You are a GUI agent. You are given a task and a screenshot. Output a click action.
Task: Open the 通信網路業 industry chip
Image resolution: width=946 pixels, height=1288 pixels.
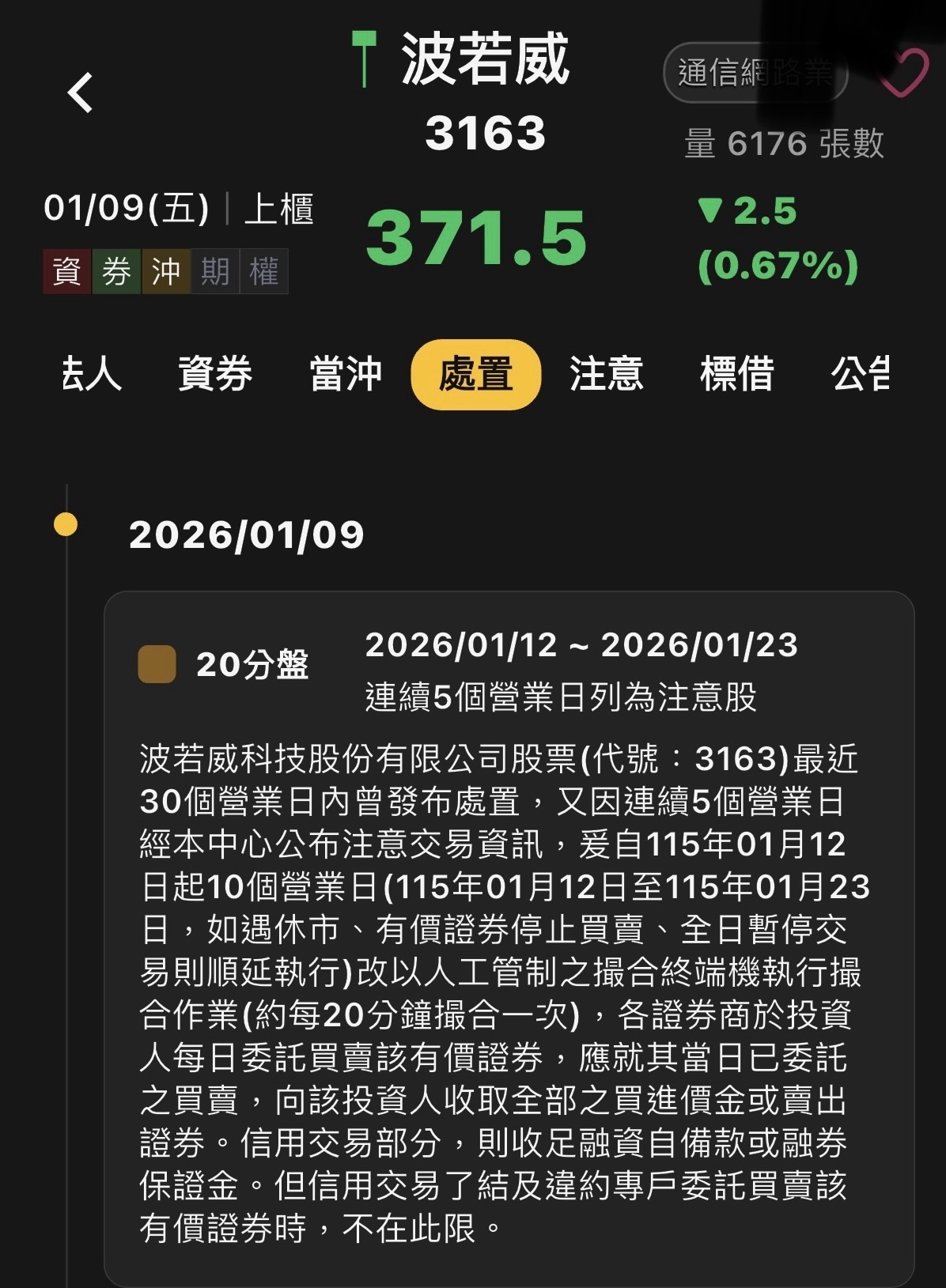point(755,74)
